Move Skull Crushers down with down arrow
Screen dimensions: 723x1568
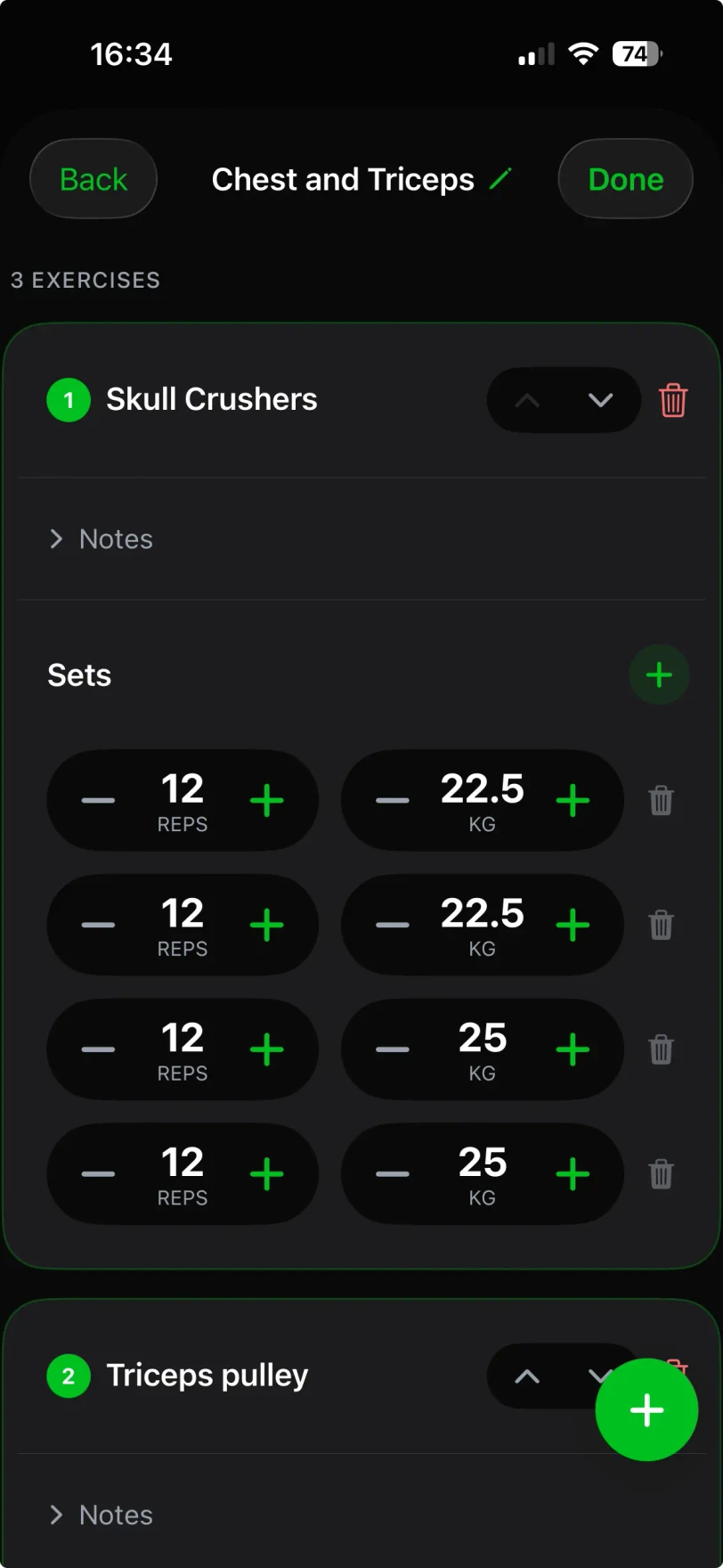pos(600,400)
